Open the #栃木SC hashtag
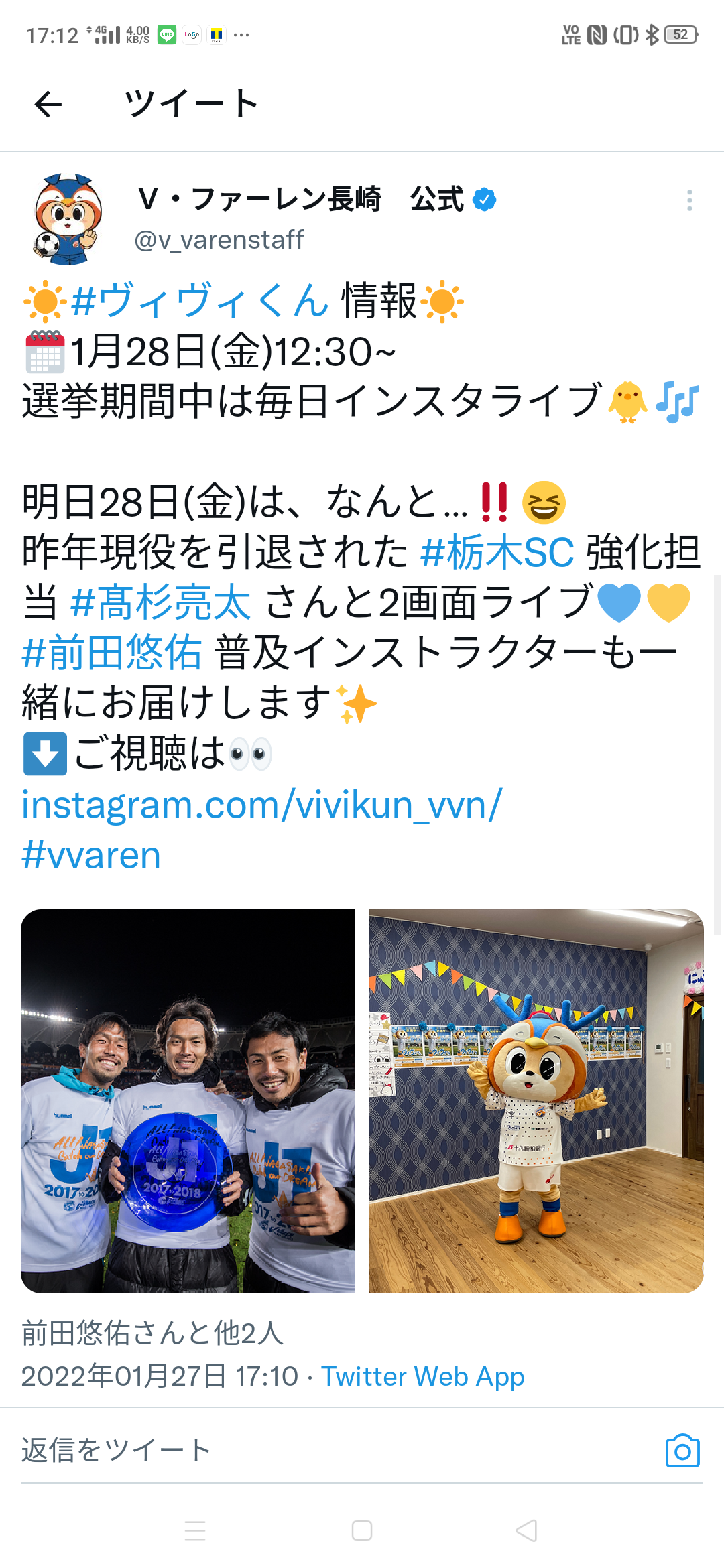Viewport: 724px width, 1568px height. pyautogui.click(x=497, y=552)
